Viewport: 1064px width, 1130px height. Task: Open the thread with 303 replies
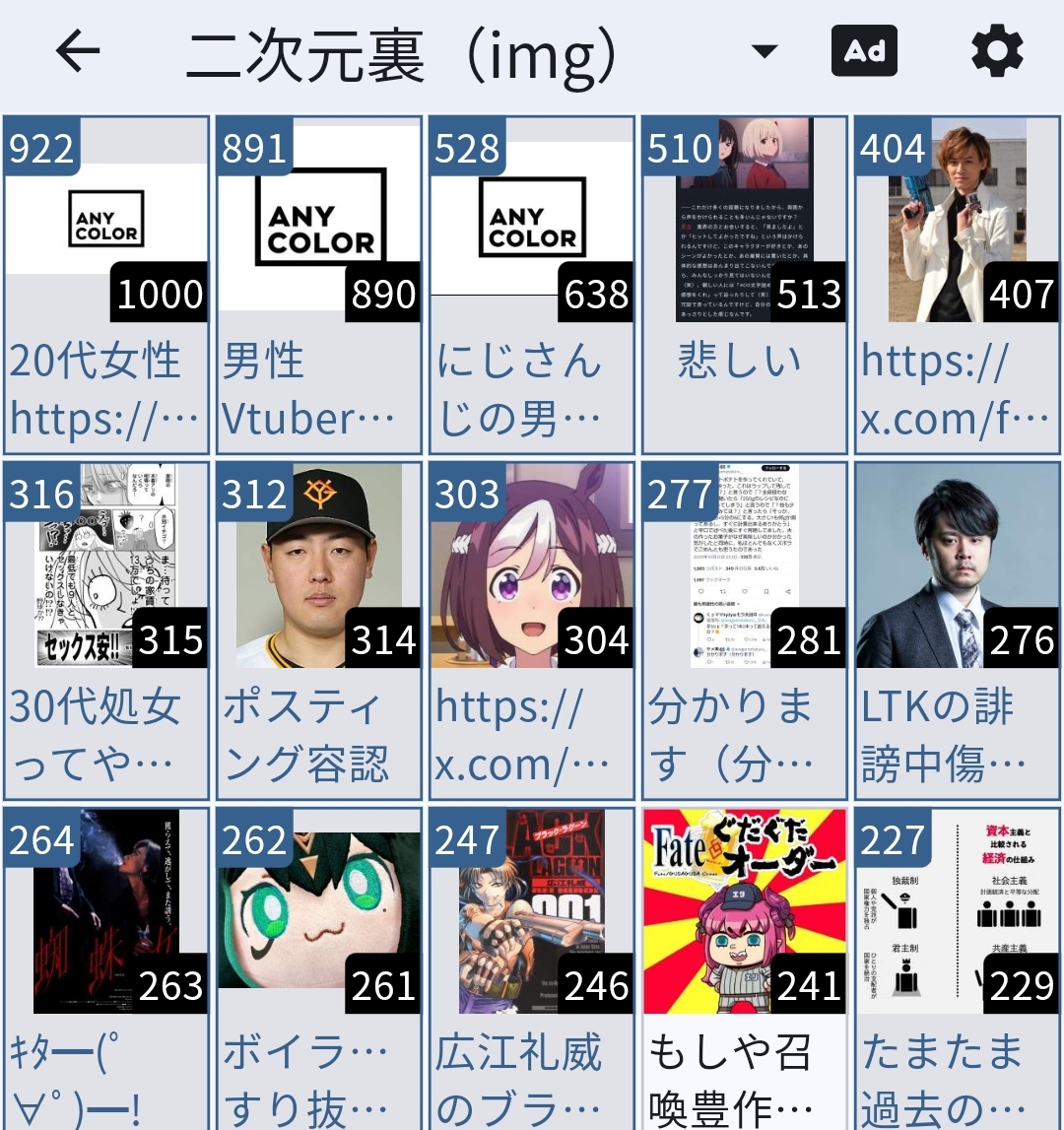coord(532,631)
